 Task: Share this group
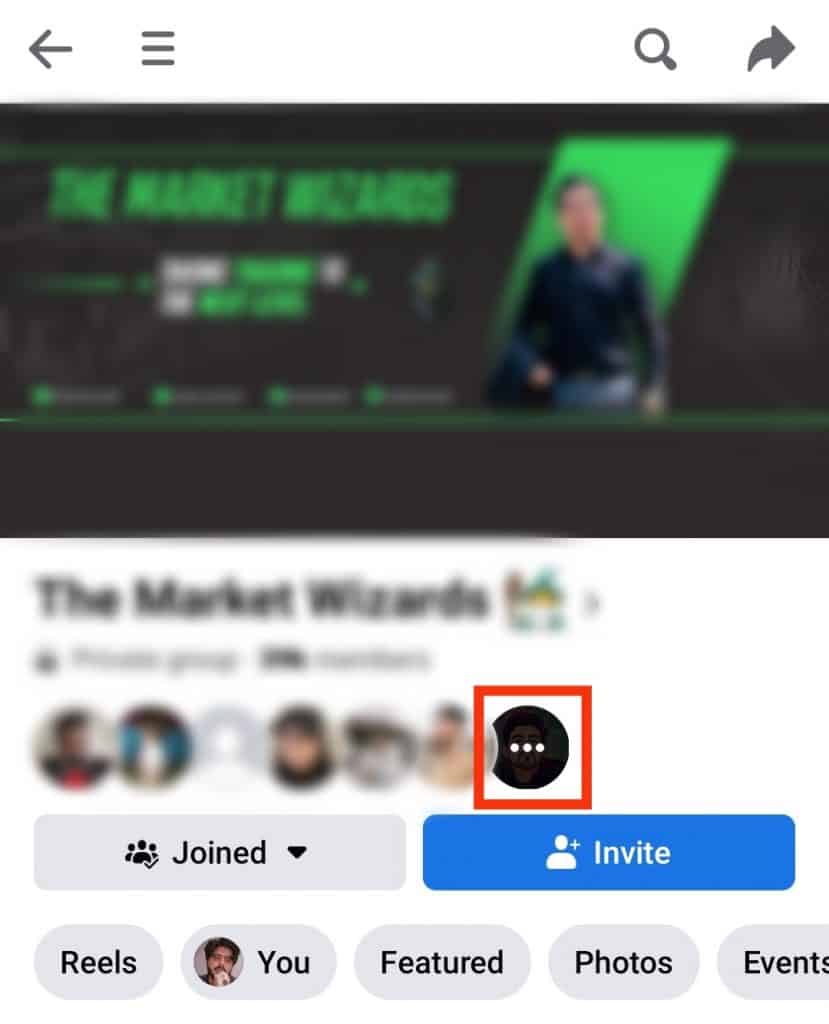[x=771, y=49]
